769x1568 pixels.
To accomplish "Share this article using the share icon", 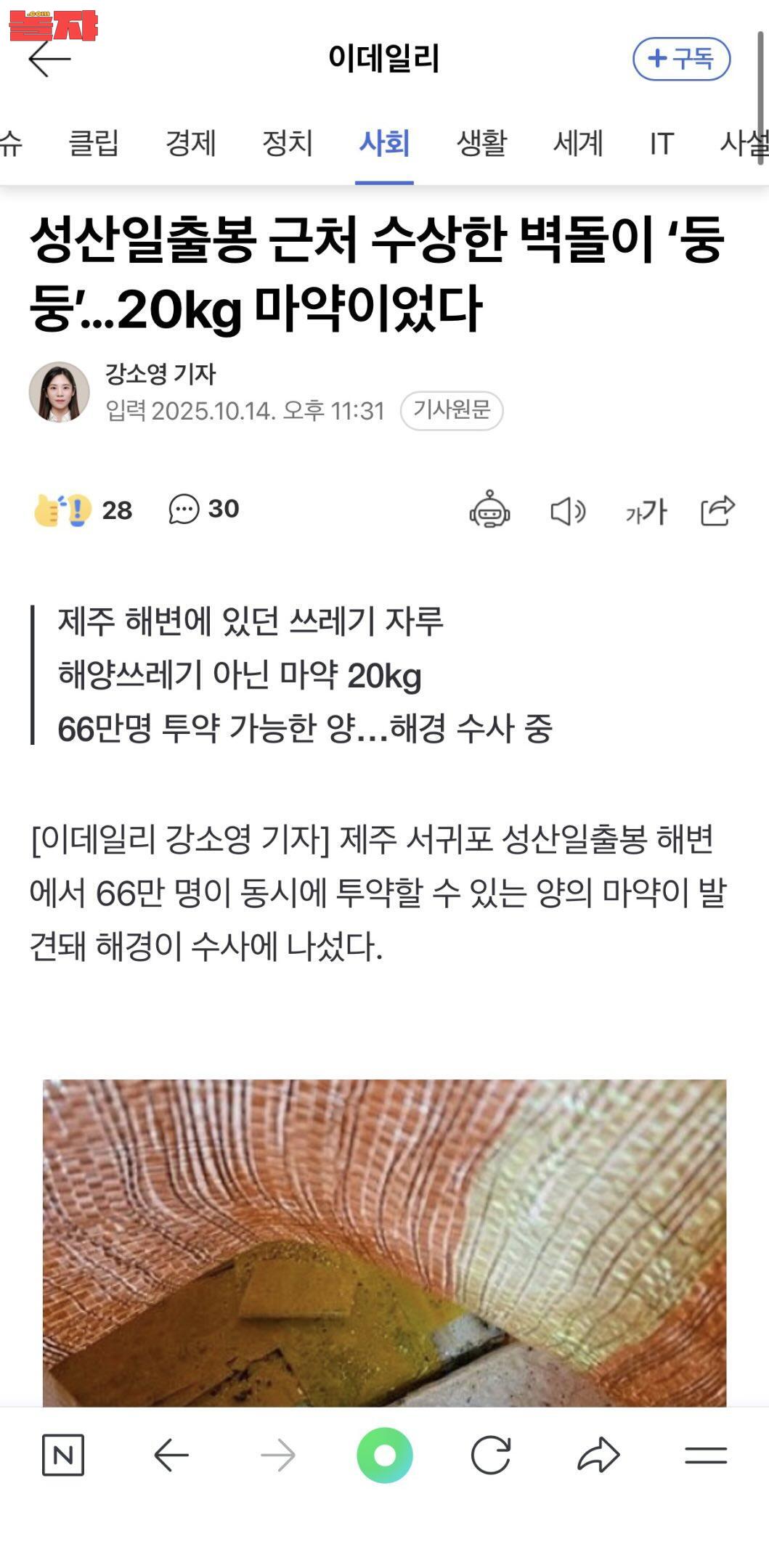I will pyautogui.click(x=717, y=510).
